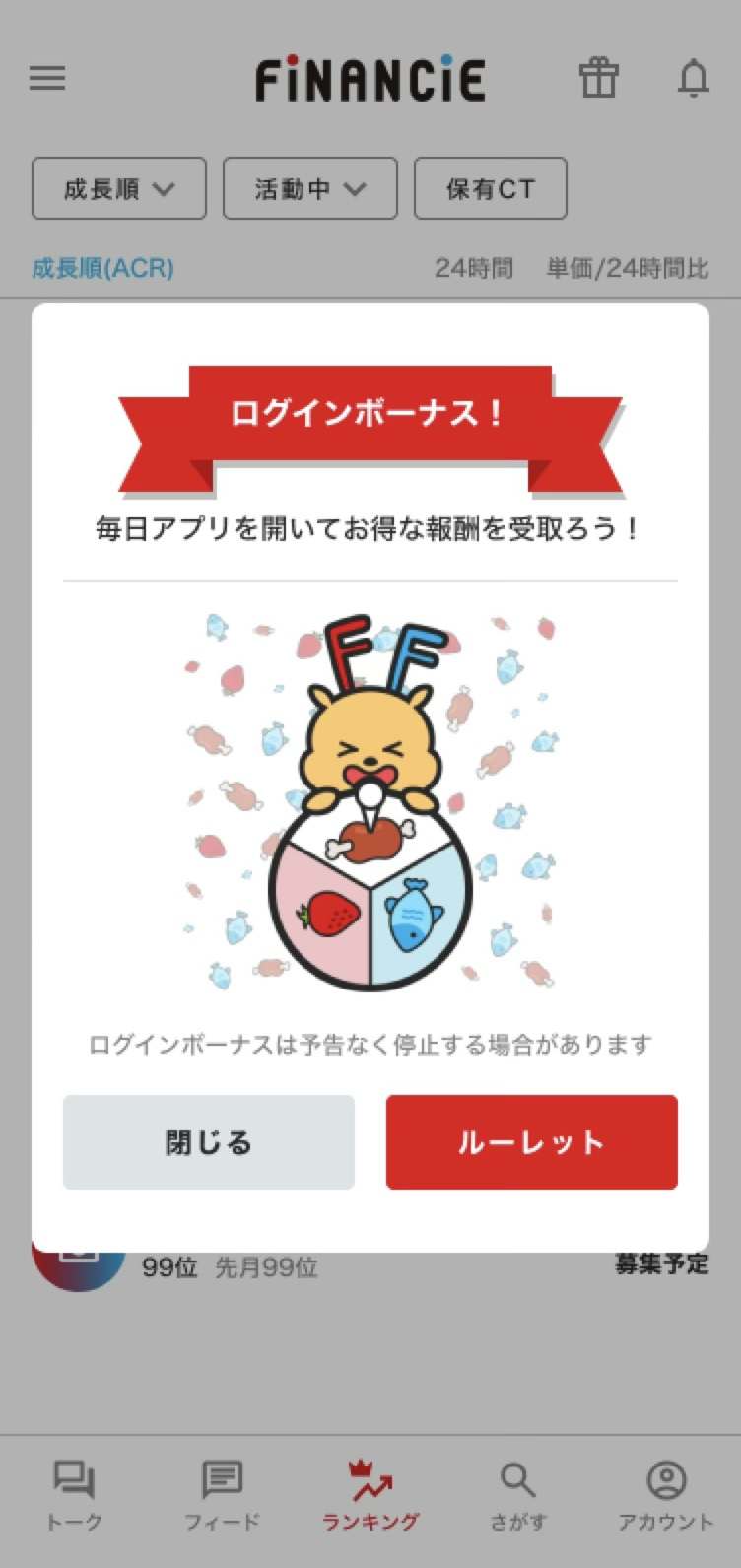Screen dimensions: 741x1568
Task: Expand the 成長順 sort dropdown
Action: tap(119, 188)
